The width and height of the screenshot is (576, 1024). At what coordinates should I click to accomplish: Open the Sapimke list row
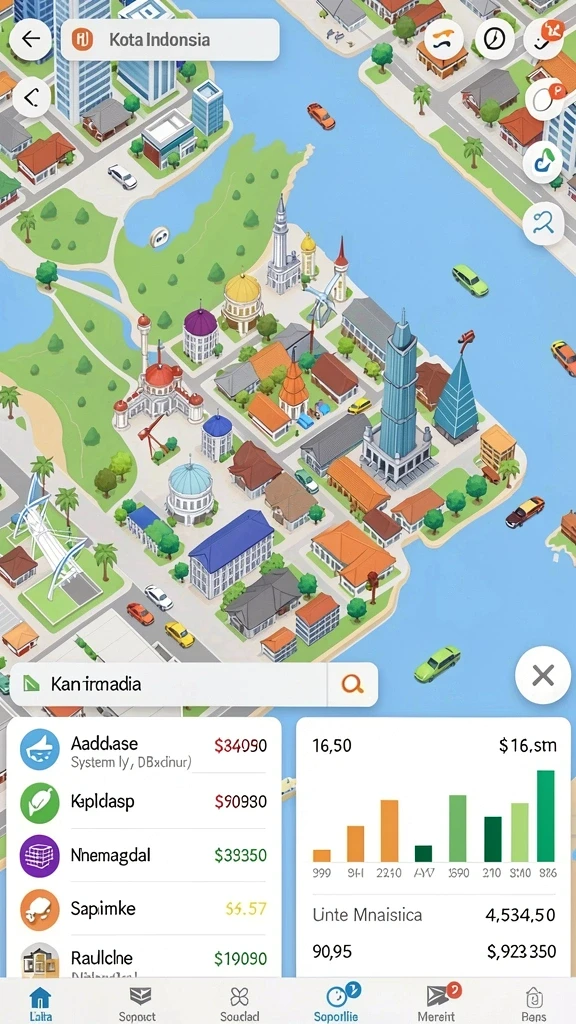pyautogui.click(x=144, y=908)
